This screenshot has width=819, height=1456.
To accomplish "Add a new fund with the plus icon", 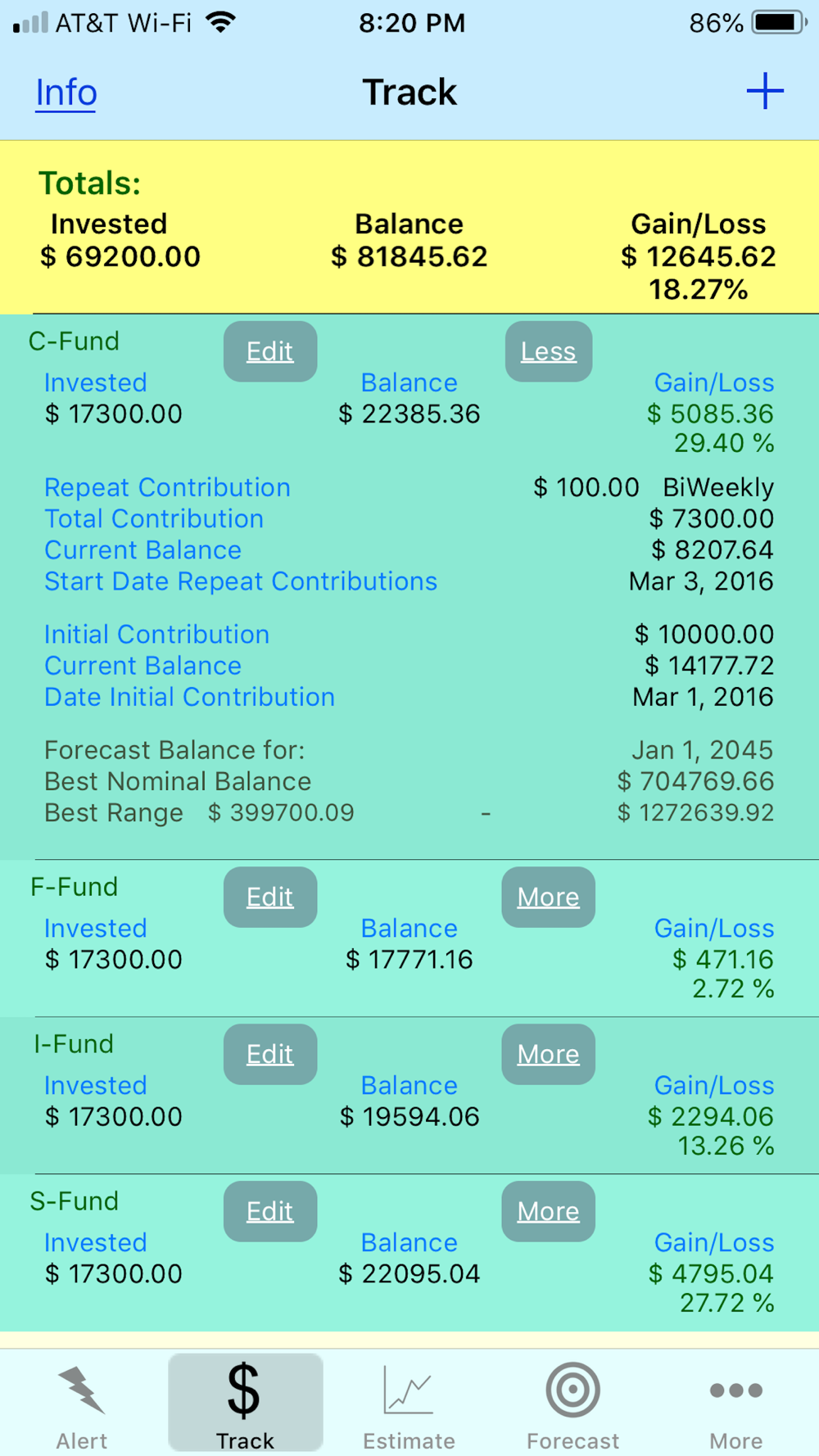I will (x=765, y=91).
